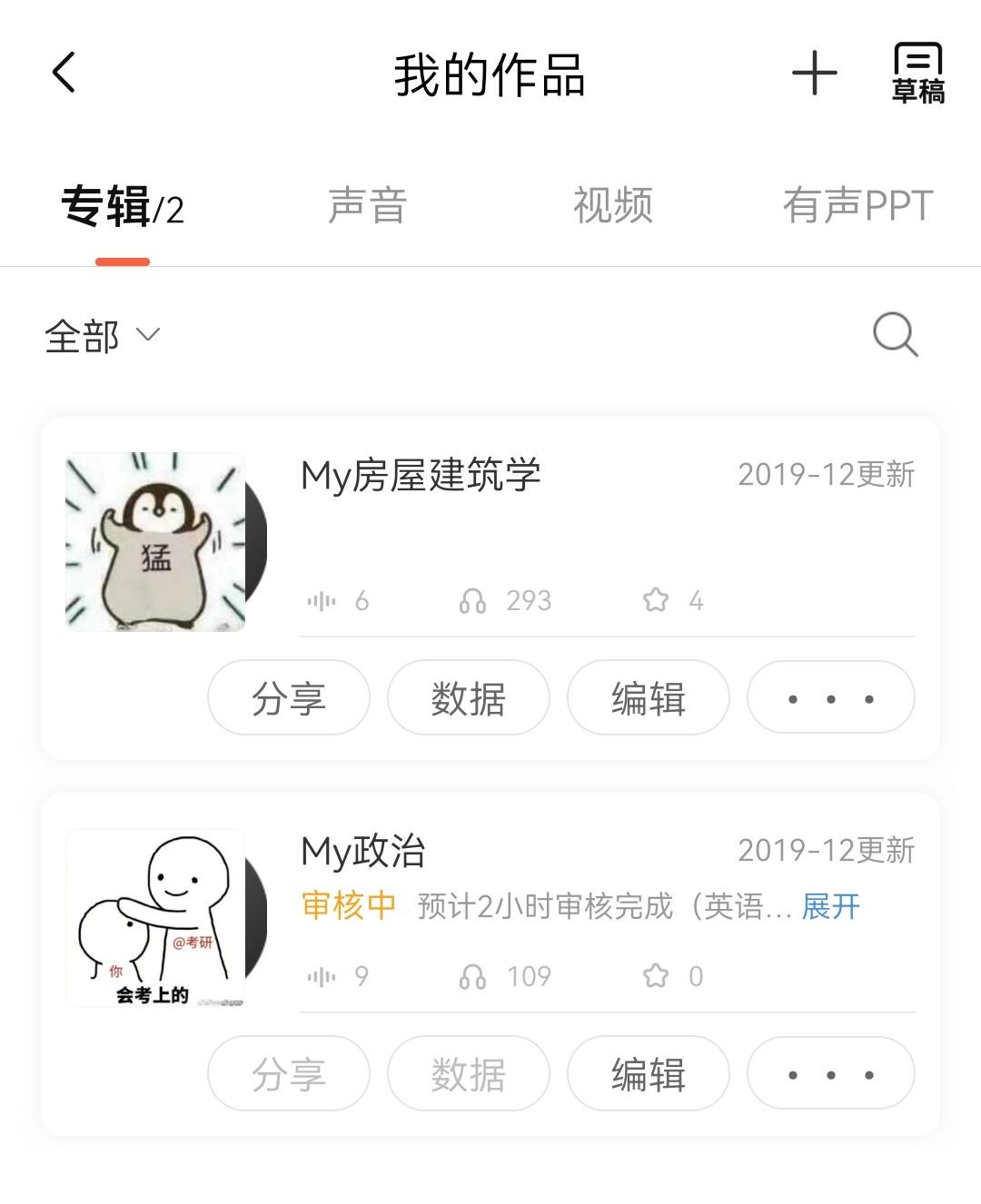View 数据 for My房屋建筑学

coord(468,698)
